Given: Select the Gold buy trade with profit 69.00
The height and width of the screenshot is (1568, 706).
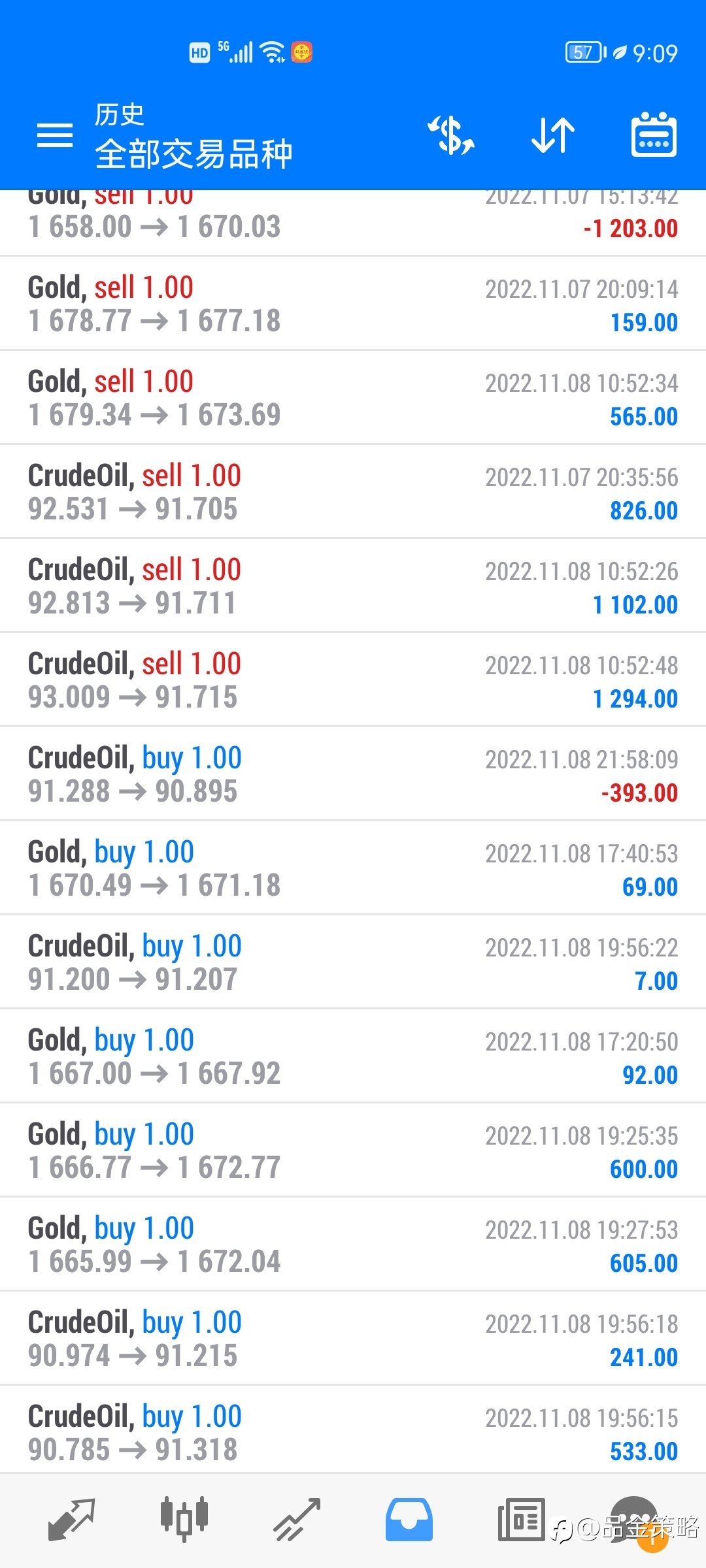Looking at the screenshot, I should coord(353,868).
